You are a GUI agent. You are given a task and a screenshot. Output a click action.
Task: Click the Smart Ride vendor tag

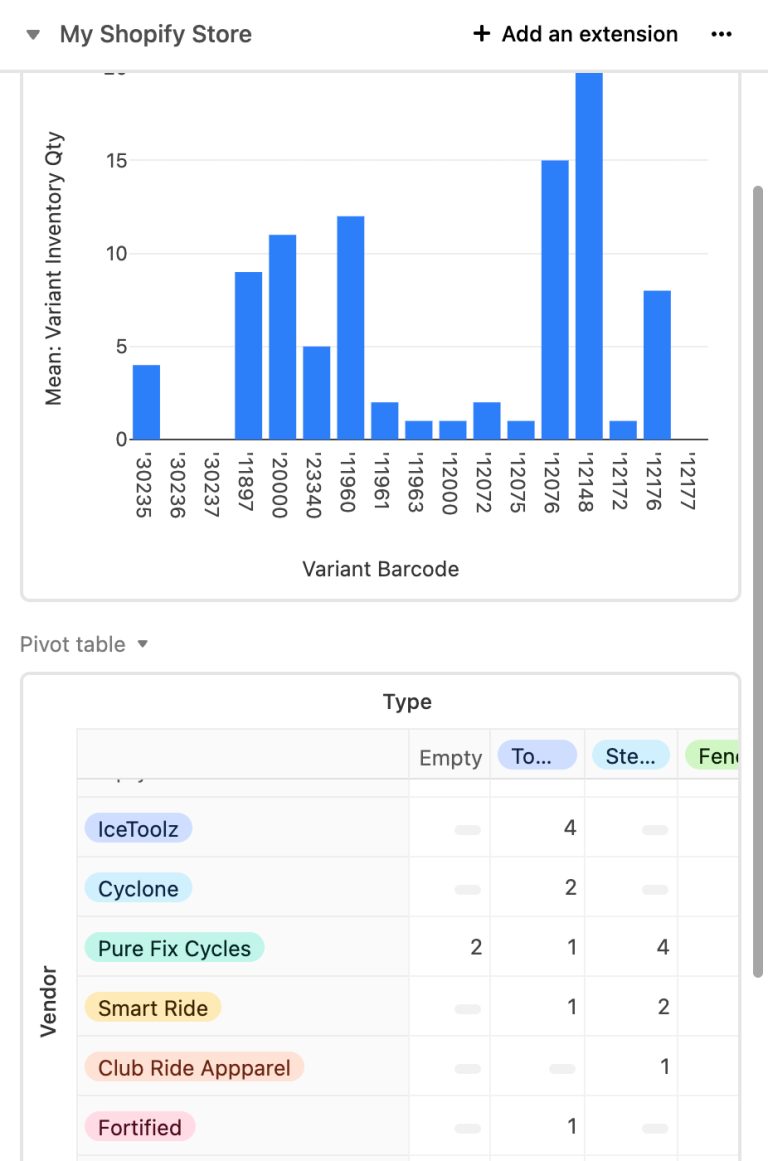point(152,1007)
